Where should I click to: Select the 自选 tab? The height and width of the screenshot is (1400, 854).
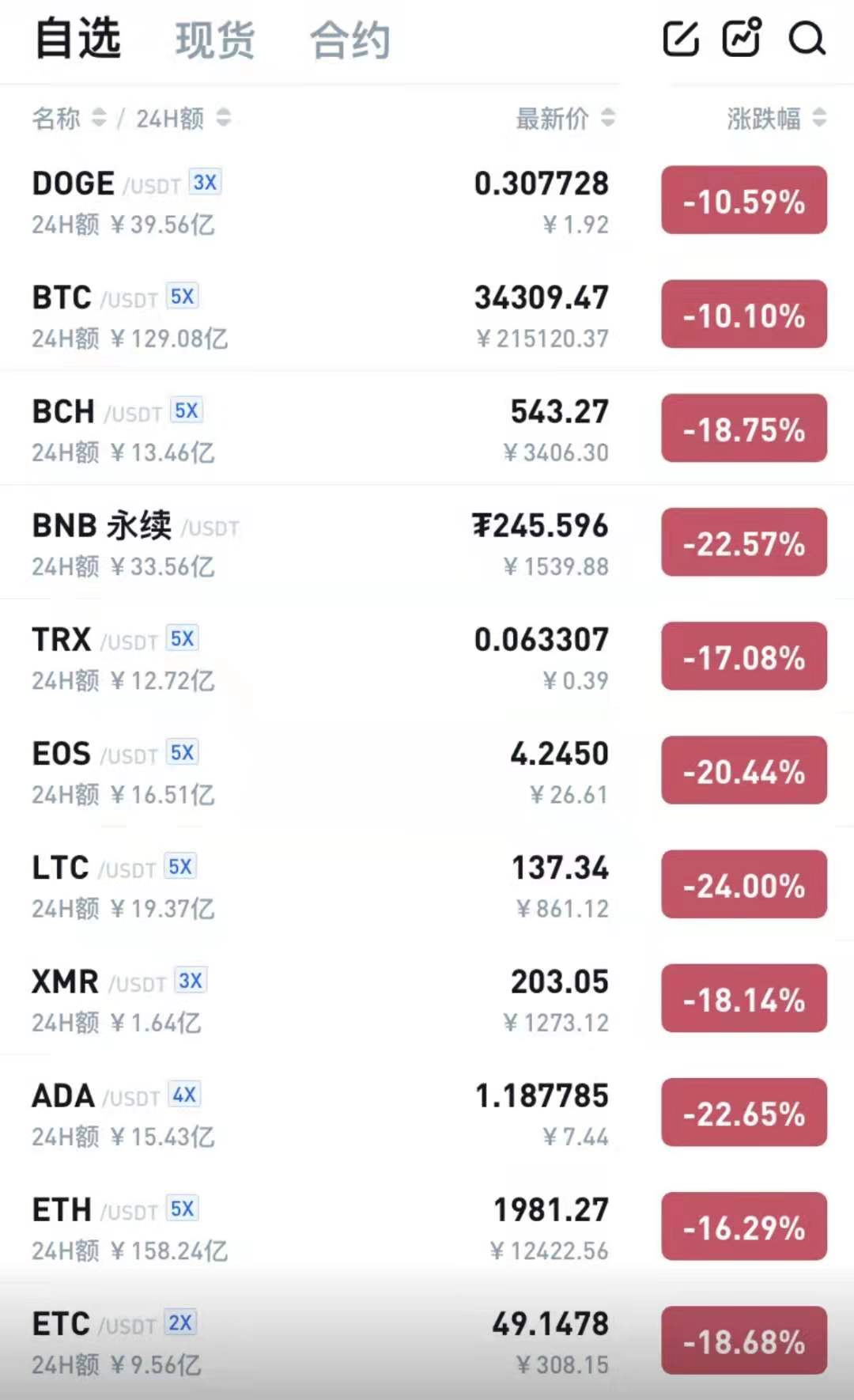(x=77, y=38)
